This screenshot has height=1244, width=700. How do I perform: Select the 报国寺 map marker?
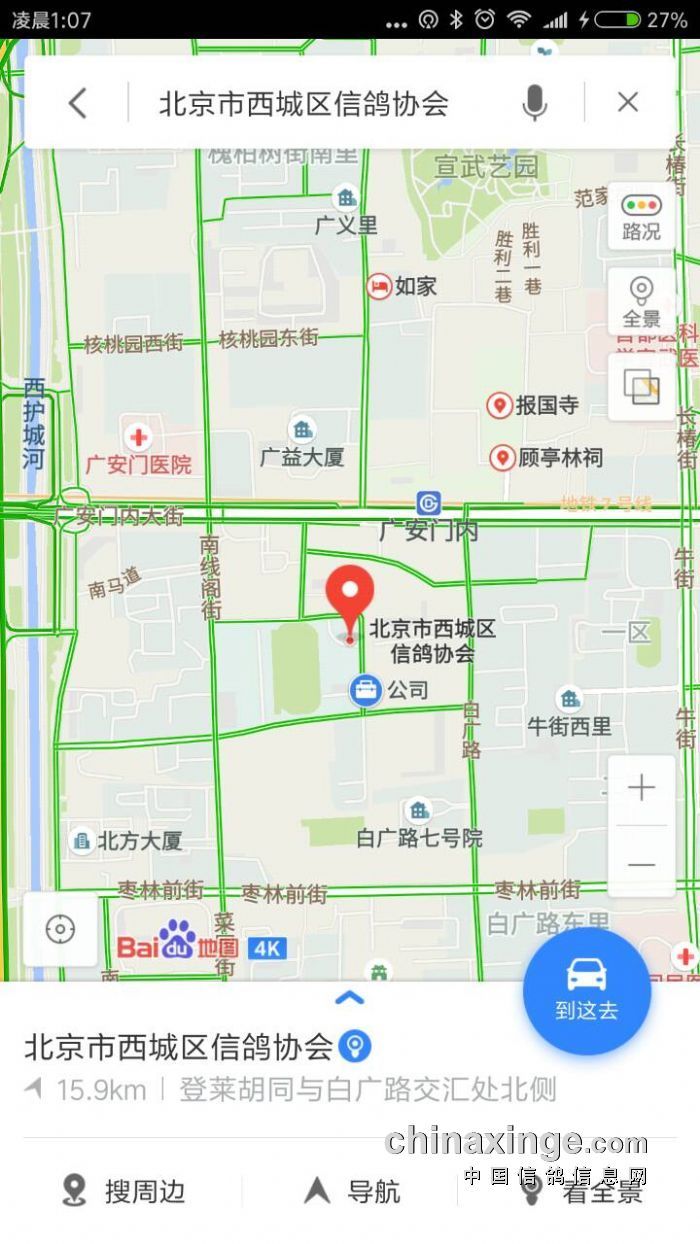pyautogui.click(x=499, y=405)
